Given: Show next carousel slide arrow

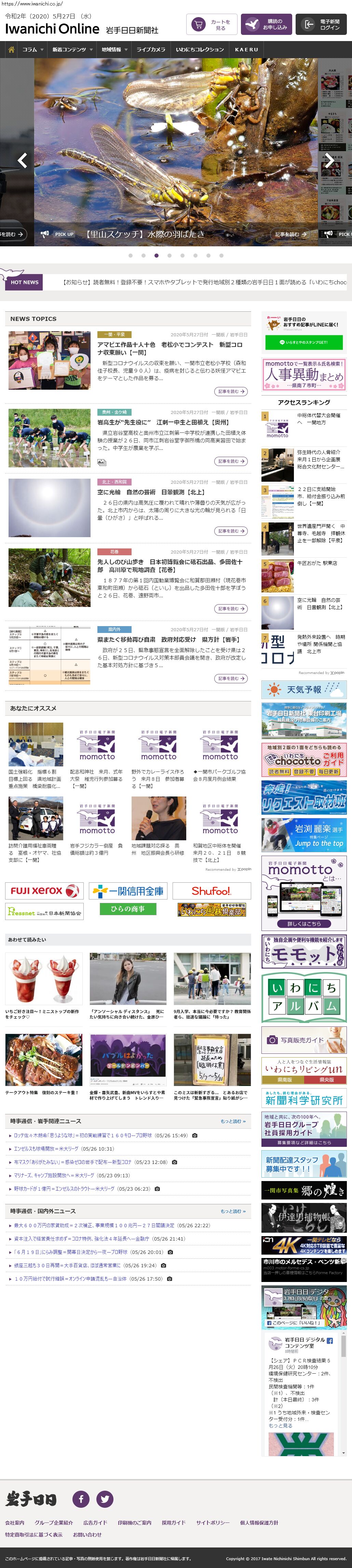Looking at the screenshot, I should 329,161.
